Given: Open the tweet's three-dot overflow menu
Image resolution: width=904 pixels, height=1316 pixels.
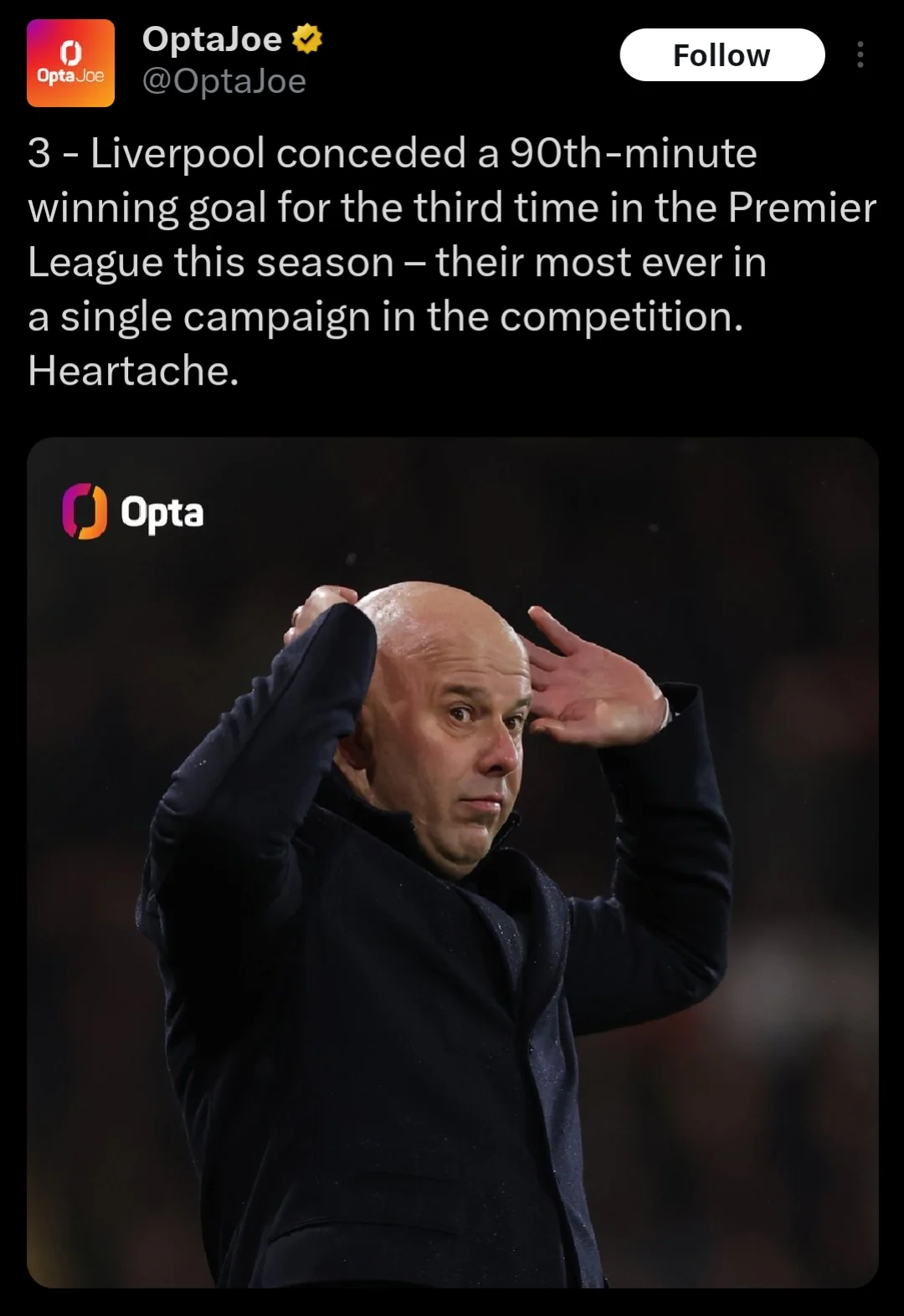Looking at the screenshot, I should (x=860, y=55).
